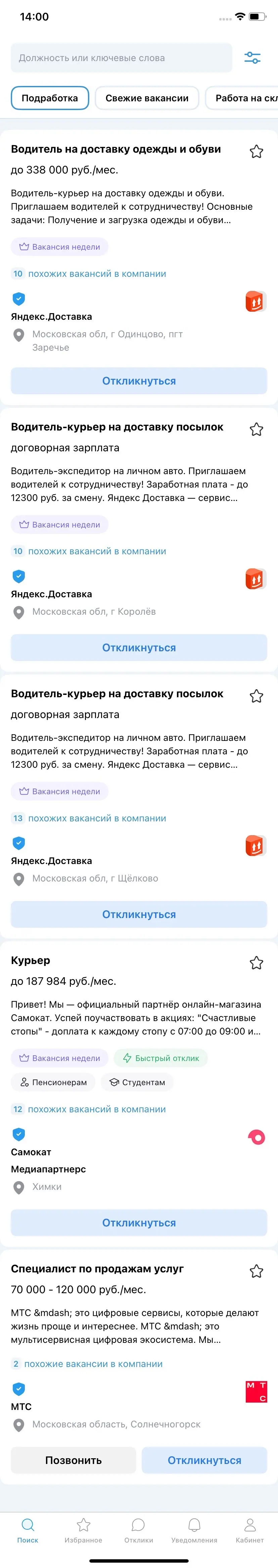Select the Подработка filter chip
Image resolution: width=278 pixels, height=1568 pixels.
tap(50, 98)
